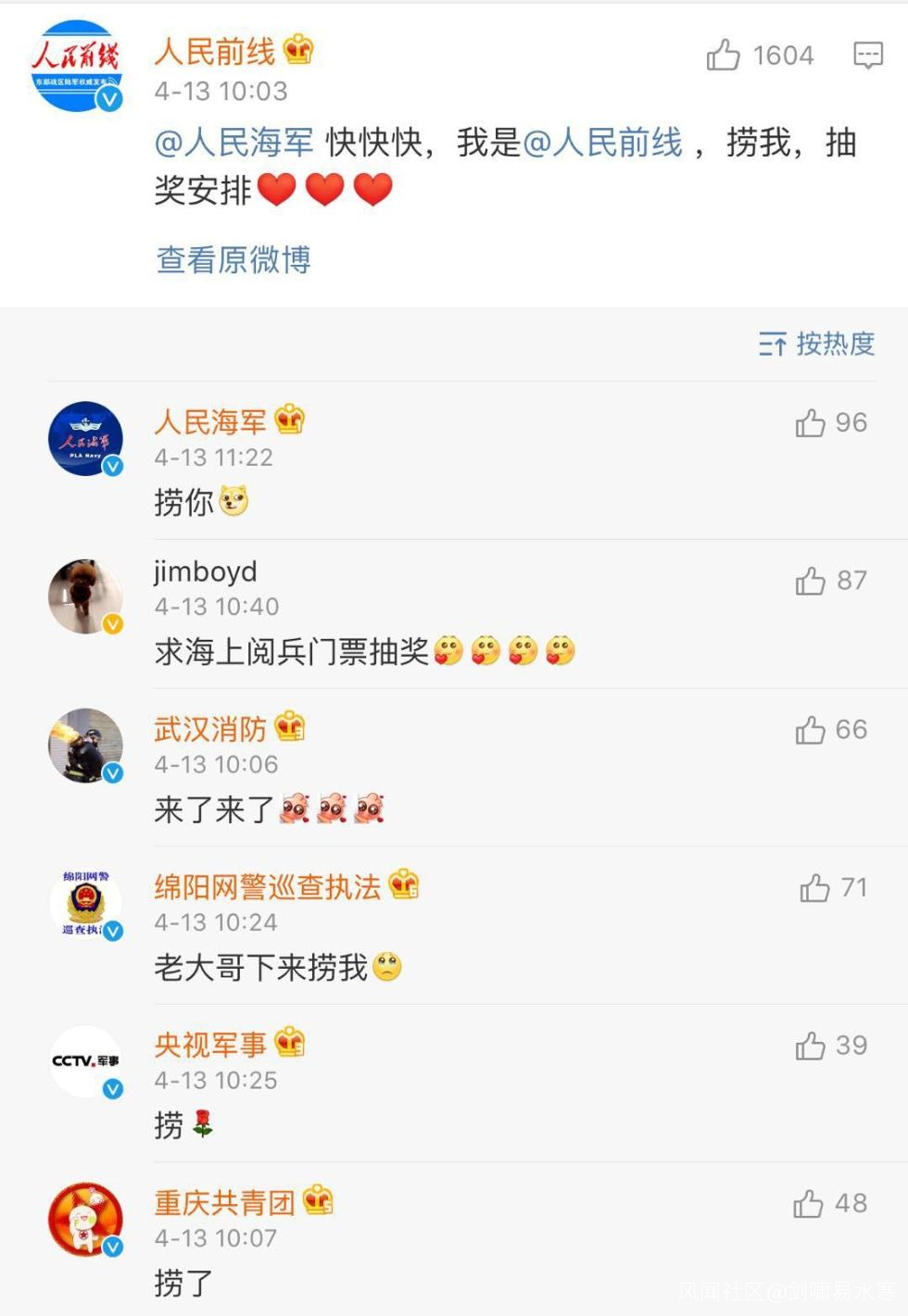Viewport: 908px width, 1316px height.
Task: View jimboyd's profile avatar
Action: point(85,596)
